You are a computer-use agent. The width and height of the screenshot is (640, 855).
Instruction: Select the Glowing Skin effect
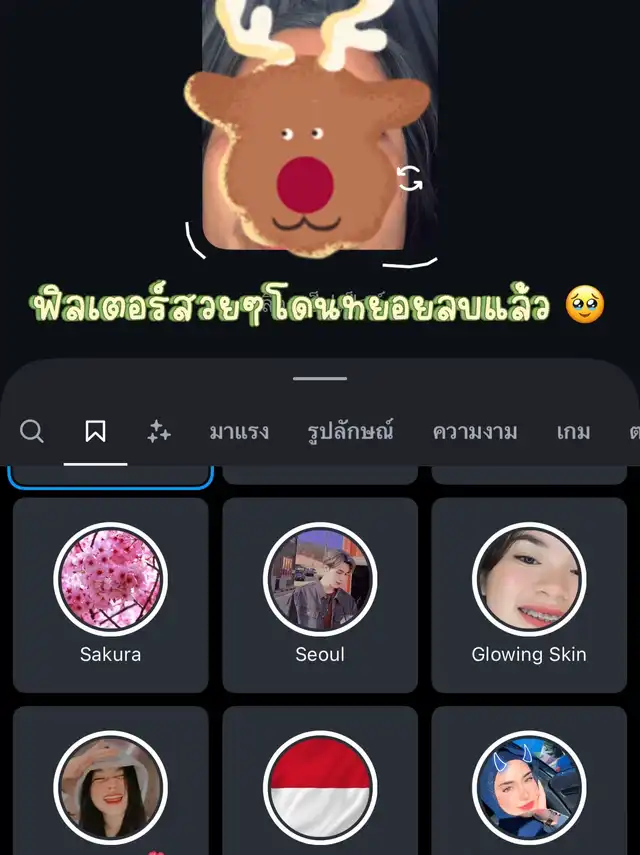(529, 581)
